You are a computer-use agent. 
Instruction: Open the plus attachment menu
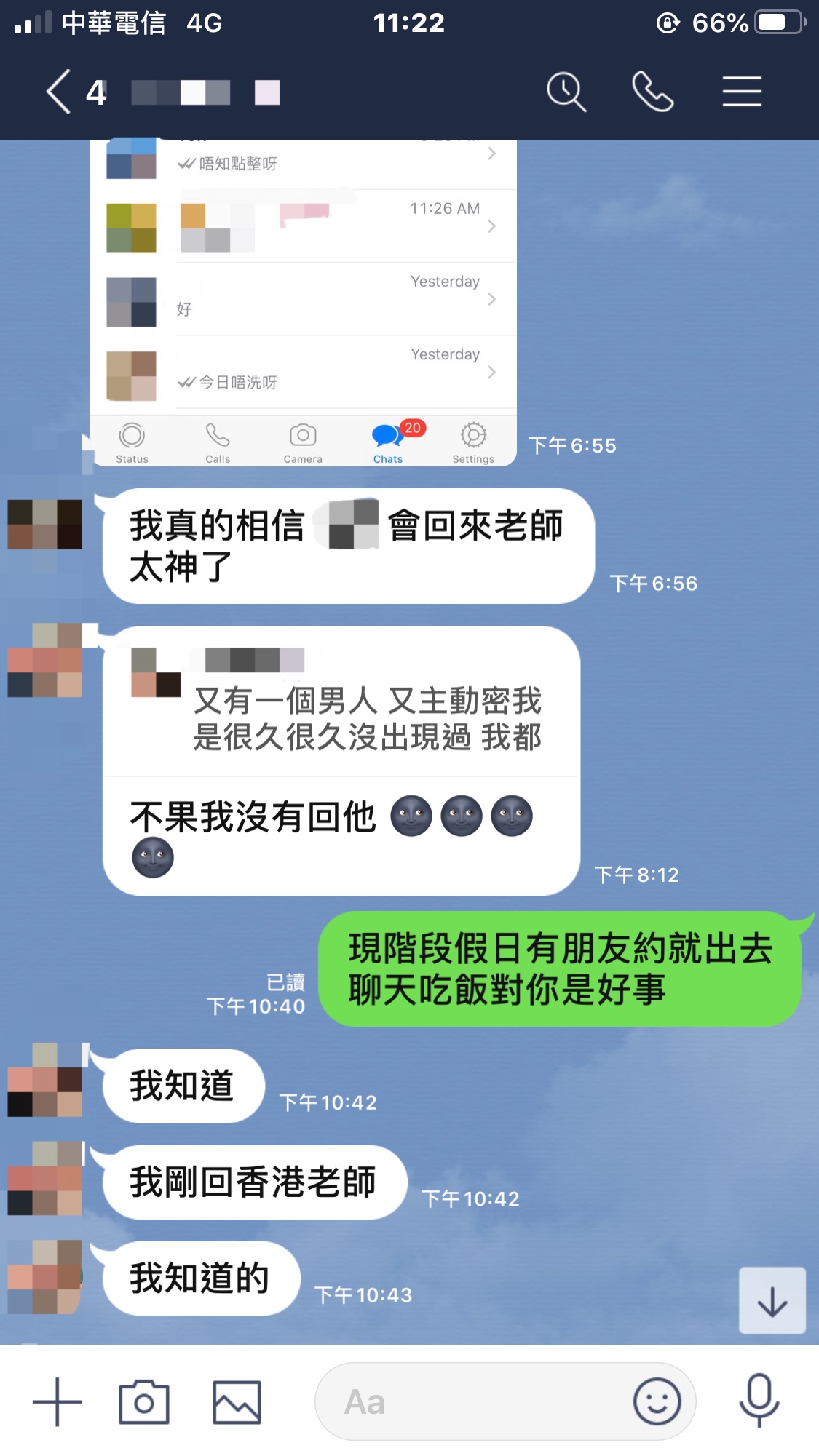click(58, 1401)
